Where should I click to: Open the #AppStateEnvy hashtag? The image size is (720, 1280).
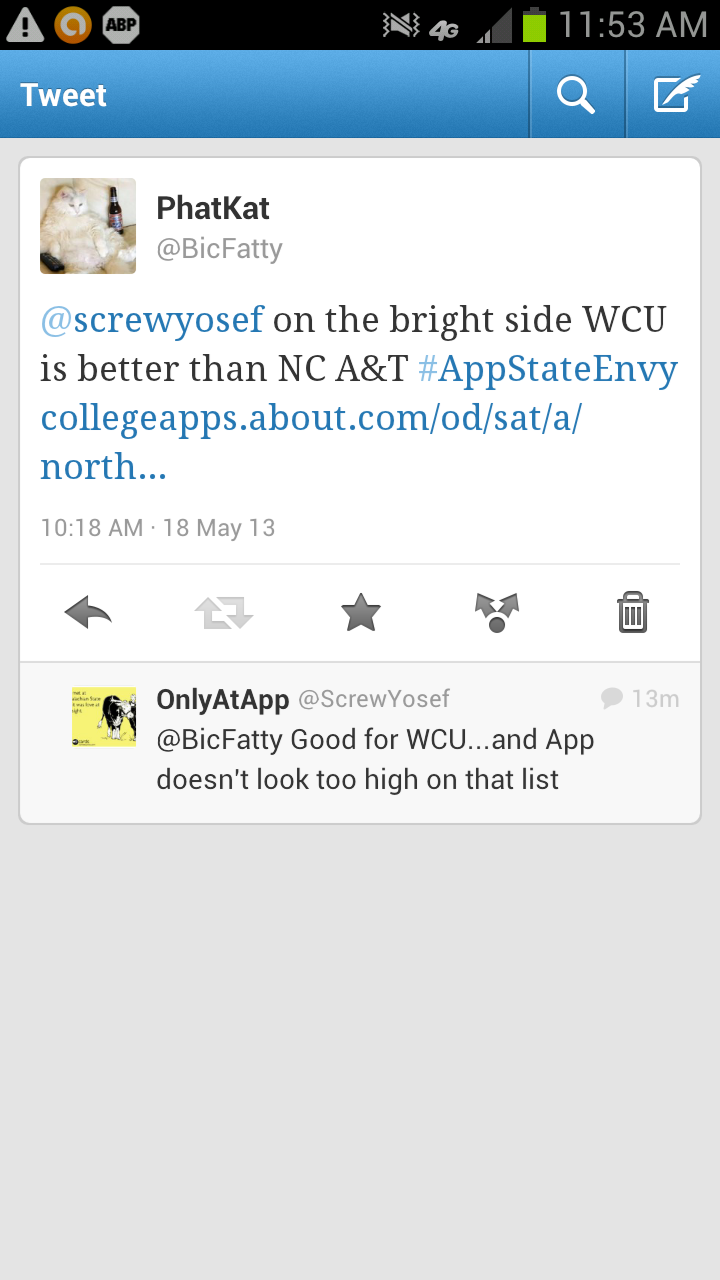click(548, 369)
